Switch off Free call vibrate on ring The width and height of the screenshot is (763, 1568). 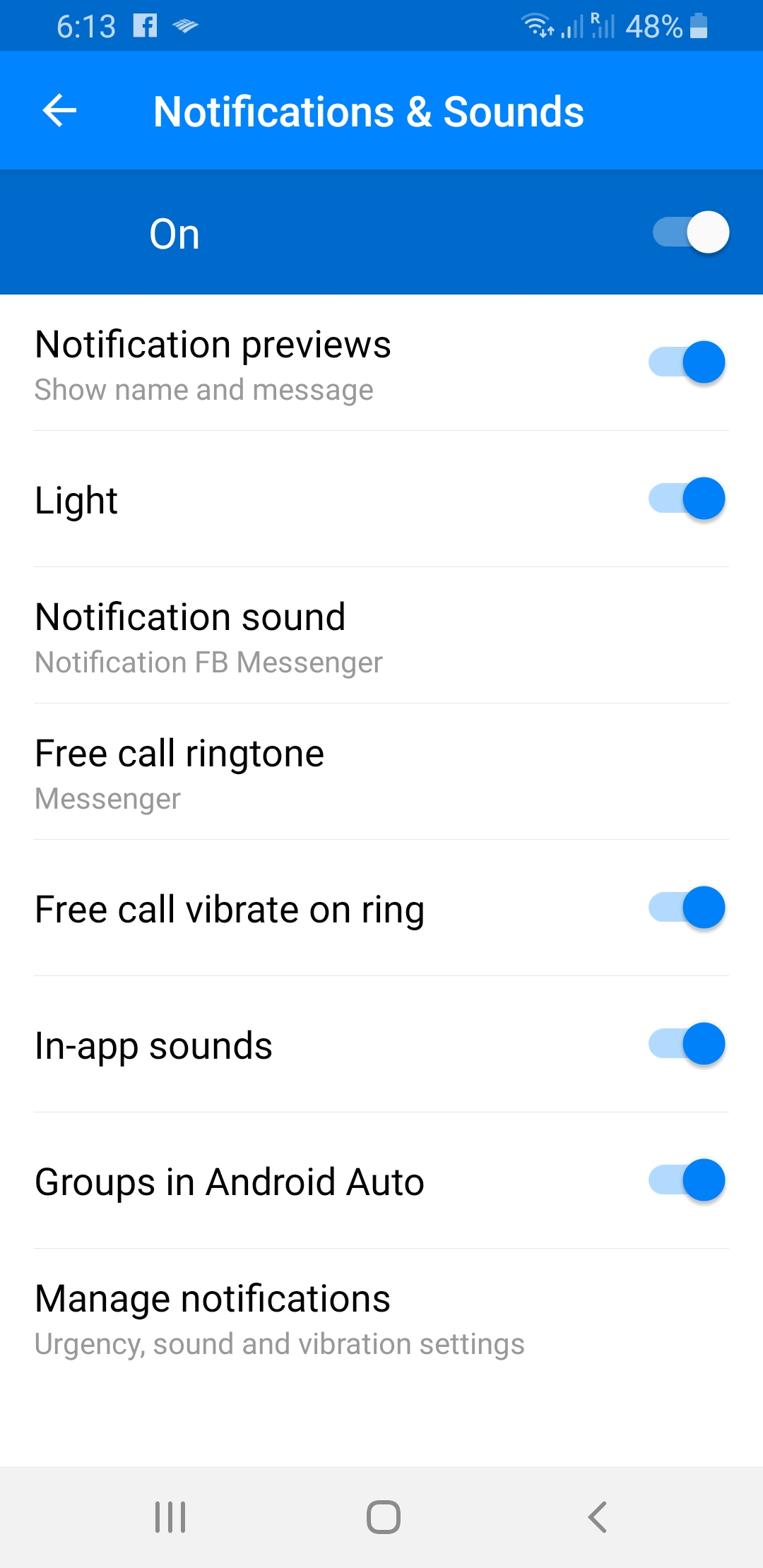click(687, 908)
